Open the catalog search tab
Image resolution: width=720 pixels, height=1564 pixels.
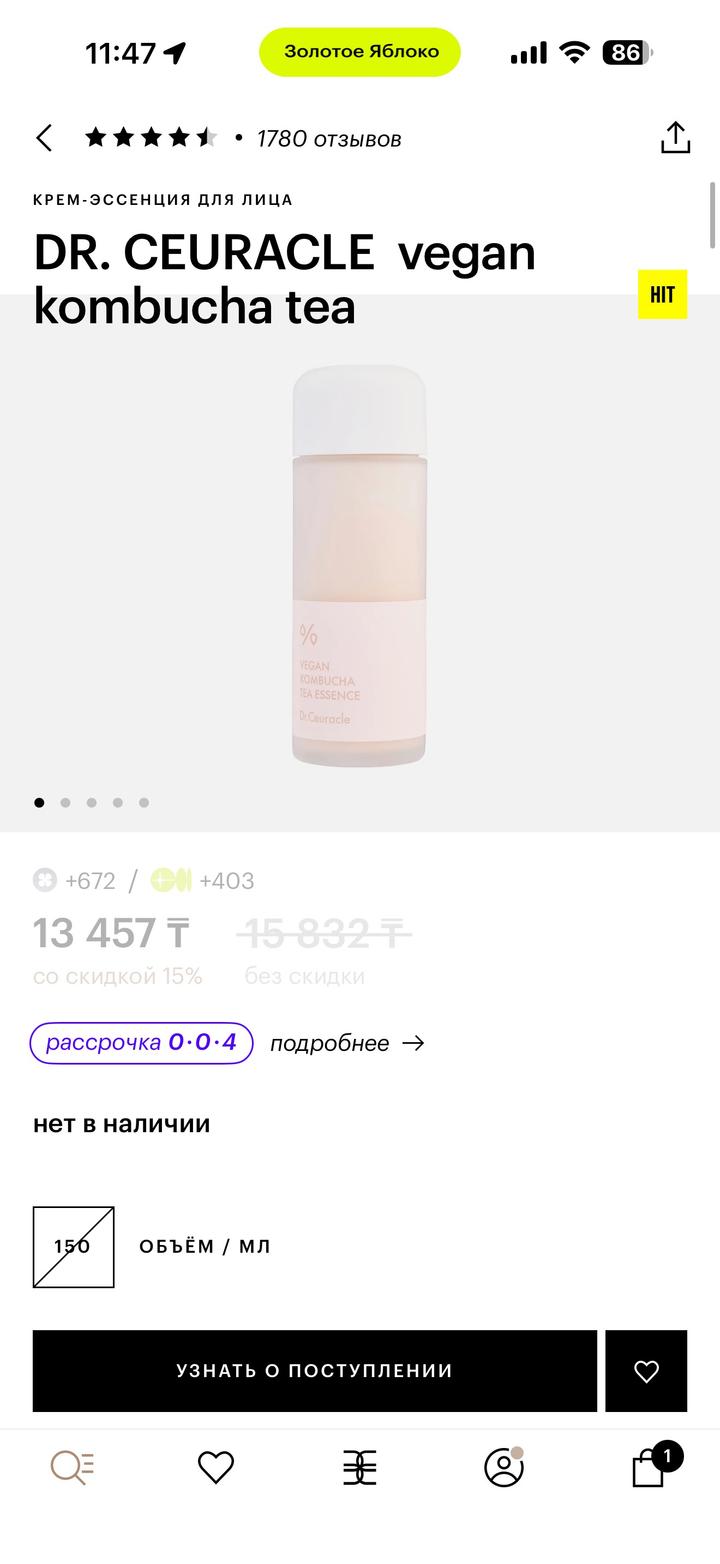[x=72, y=1468]
